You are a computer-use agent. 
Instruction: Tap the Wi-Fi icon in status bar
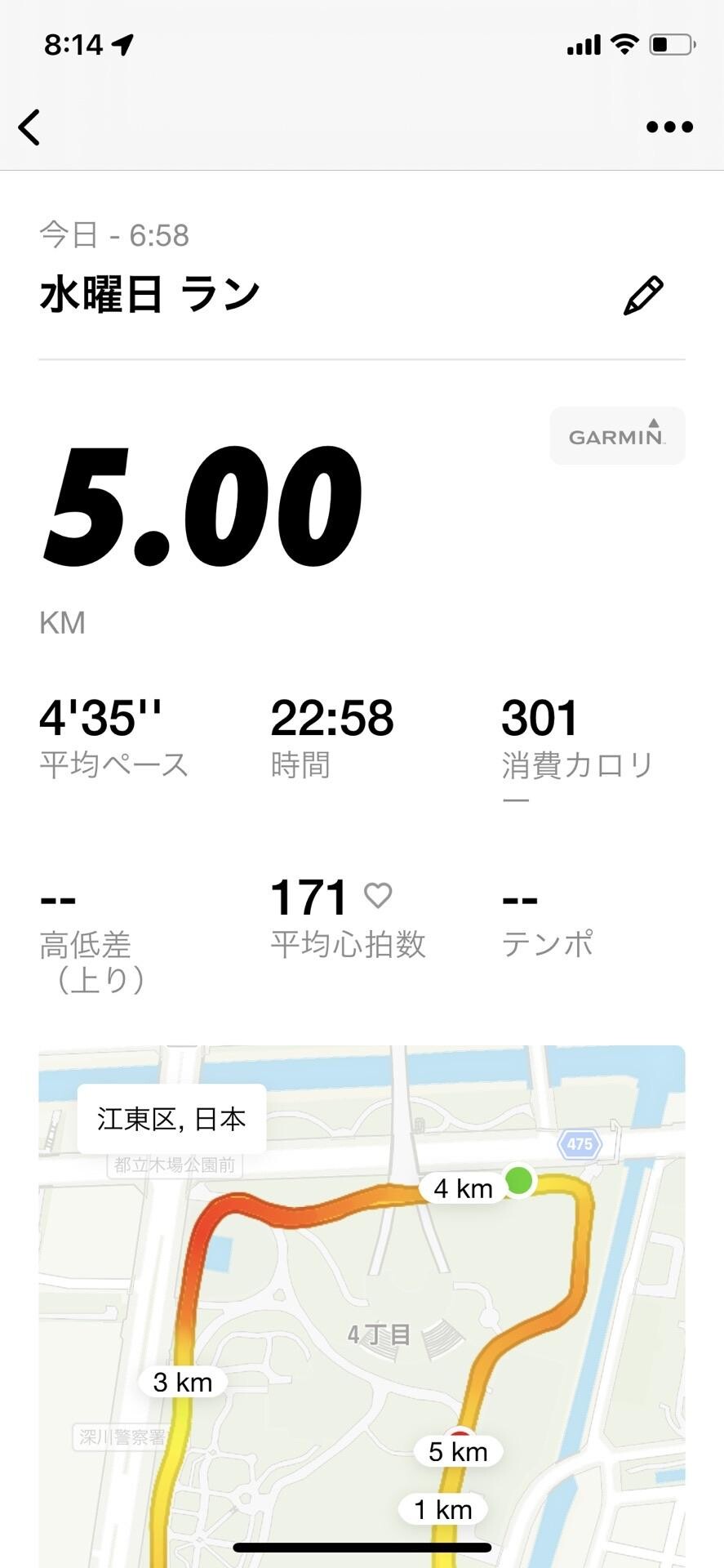pyautogui.click(x=623, y=45)
